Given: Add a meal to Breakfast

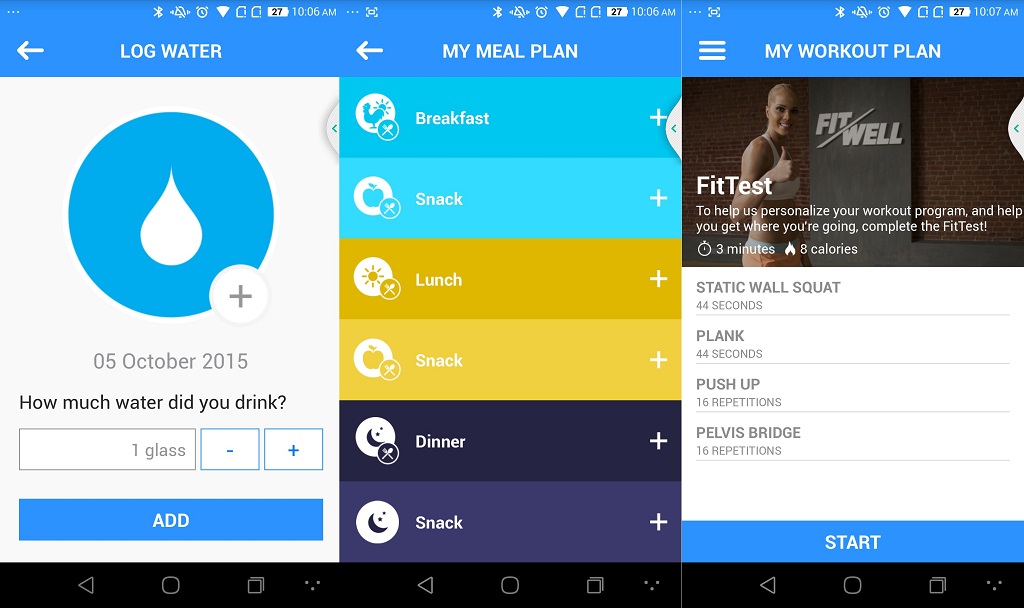Looking at the screenshot, I should (658, 118).
